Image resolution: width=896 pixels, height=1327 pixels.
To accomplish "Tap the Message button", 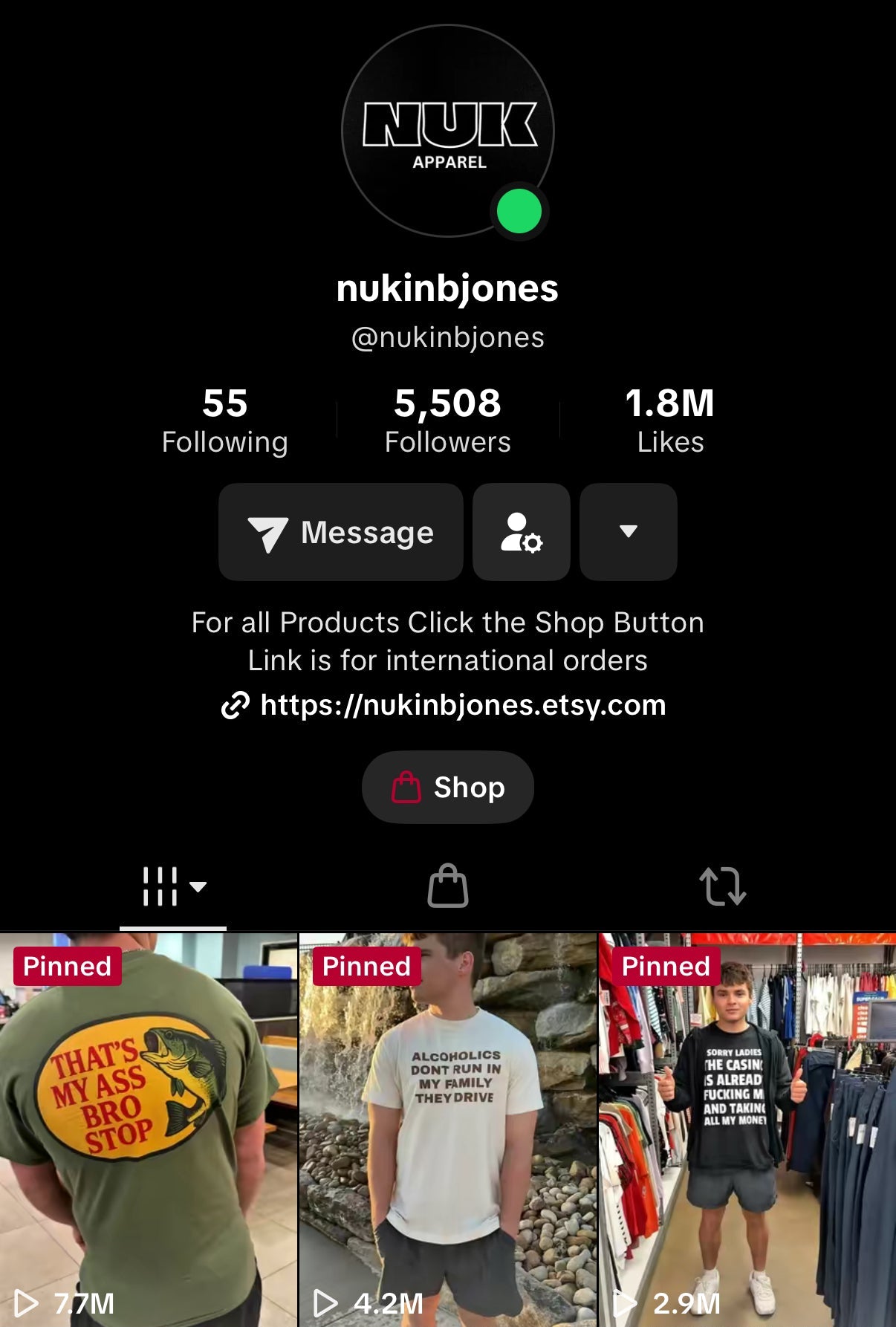I will coord(340,532).
